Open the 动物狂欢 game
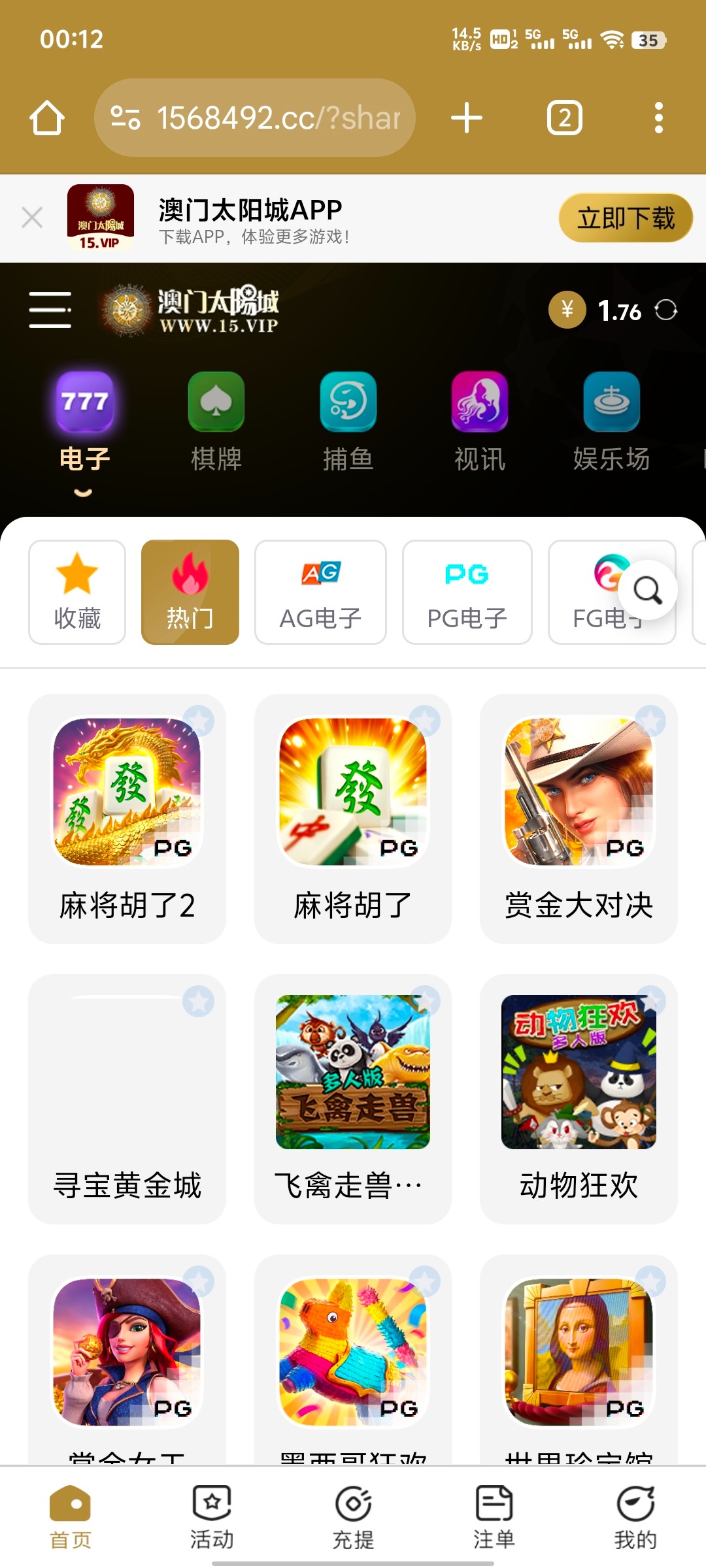The image size is (706, 1568). [579, 1098]
